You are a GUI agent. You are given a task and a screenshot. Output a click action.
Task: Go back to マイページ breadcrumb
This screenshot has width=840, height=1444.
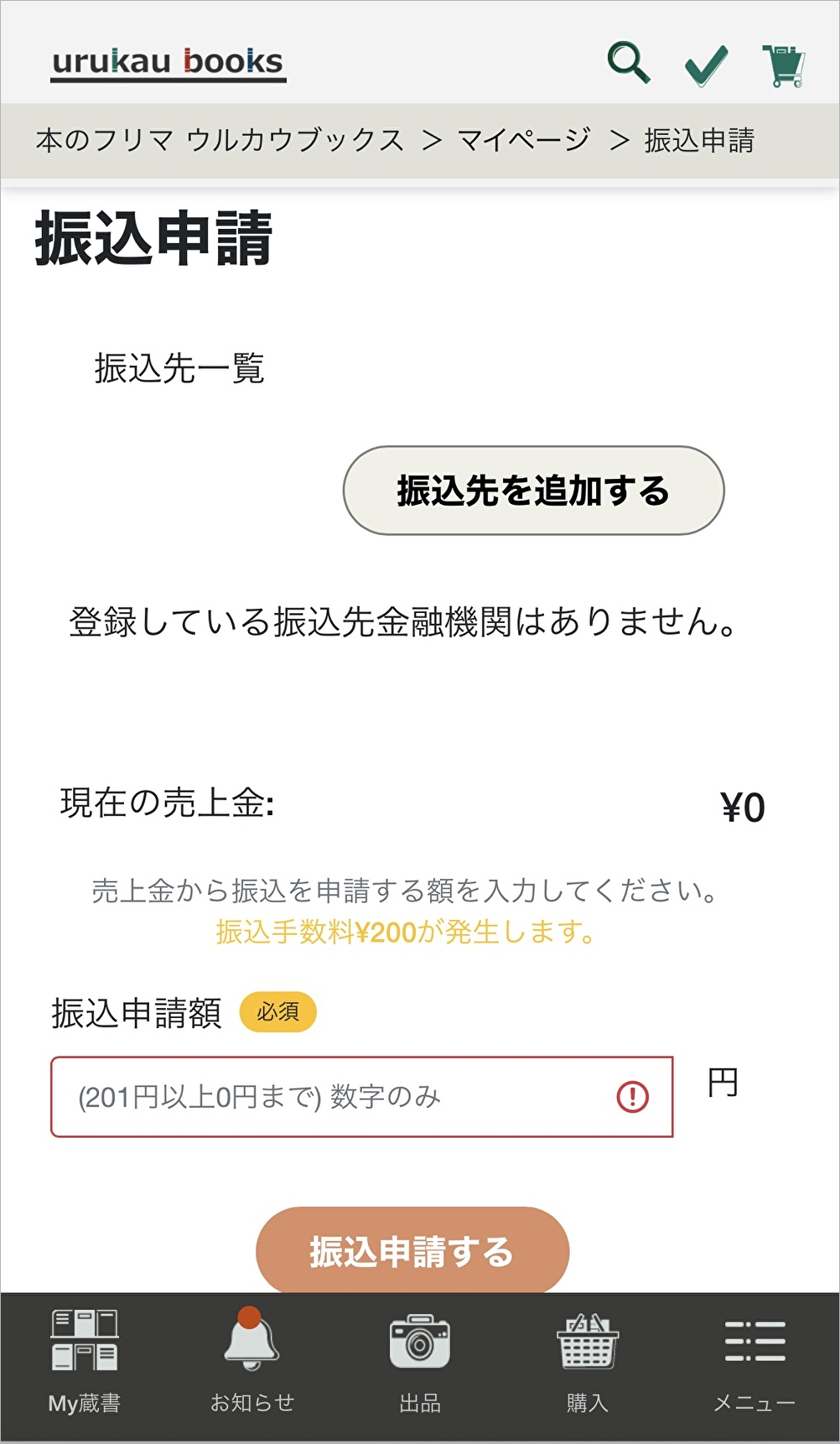pos(524,140)
